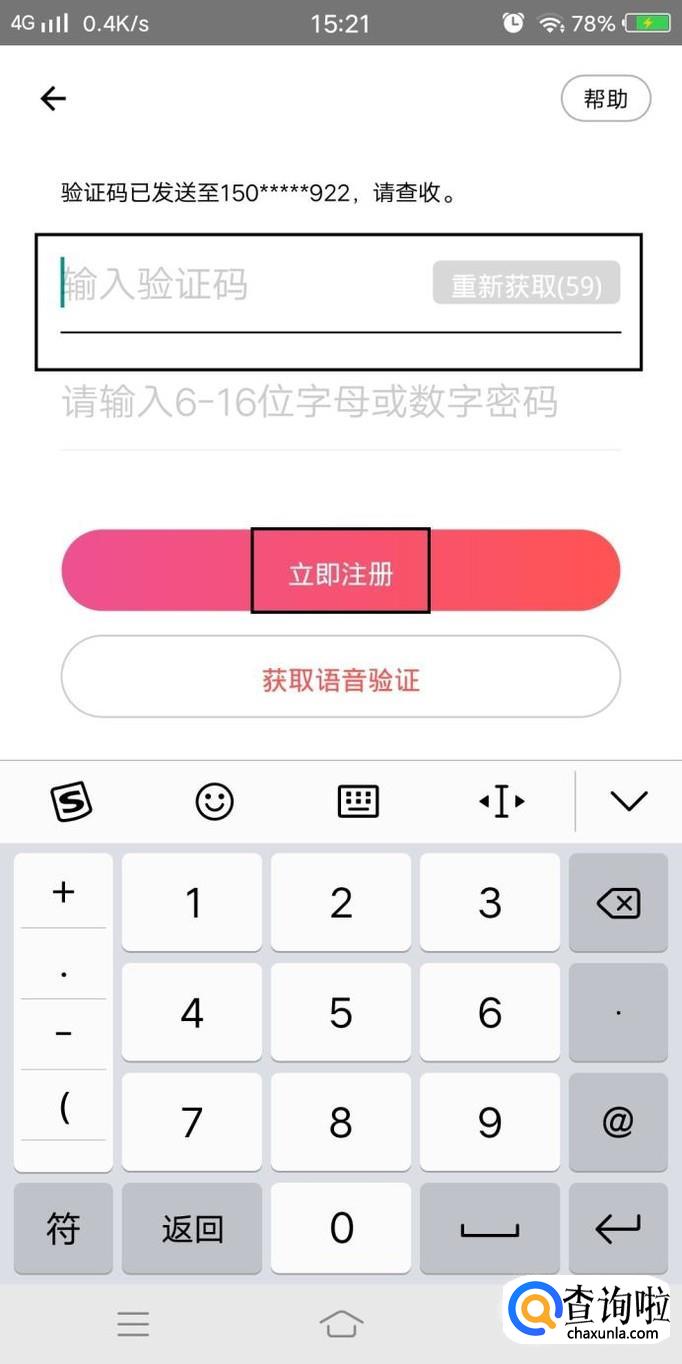
Task: Open the keyboard layout switcher icon
Action: click(358, 801)
